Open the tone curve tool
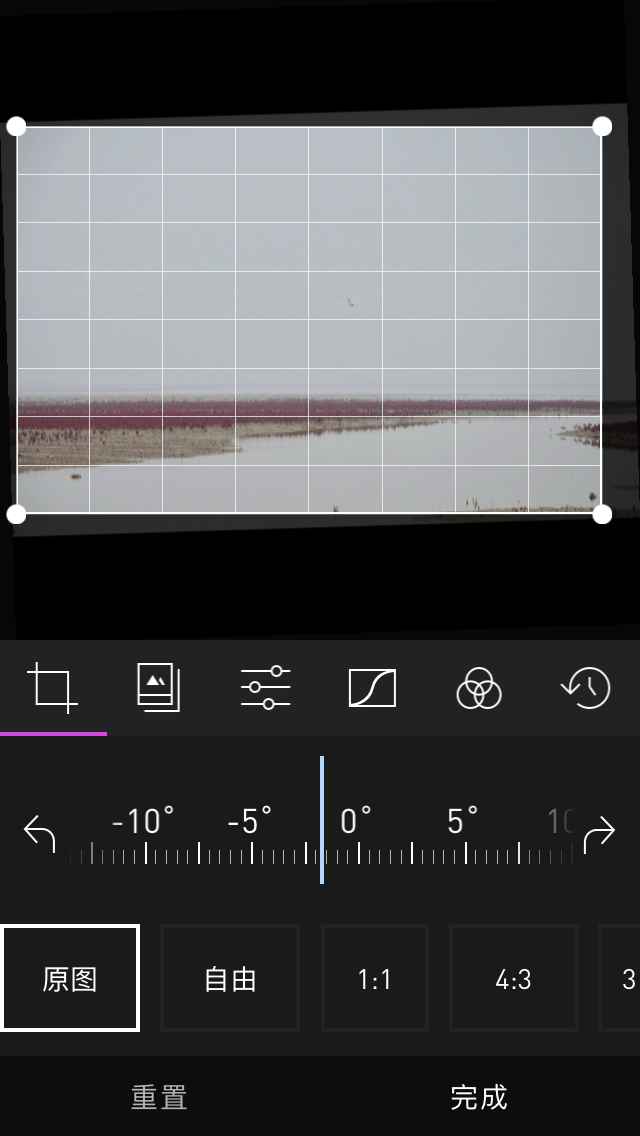The width and height of the screenshot is (640, 1136). (373, 688)
